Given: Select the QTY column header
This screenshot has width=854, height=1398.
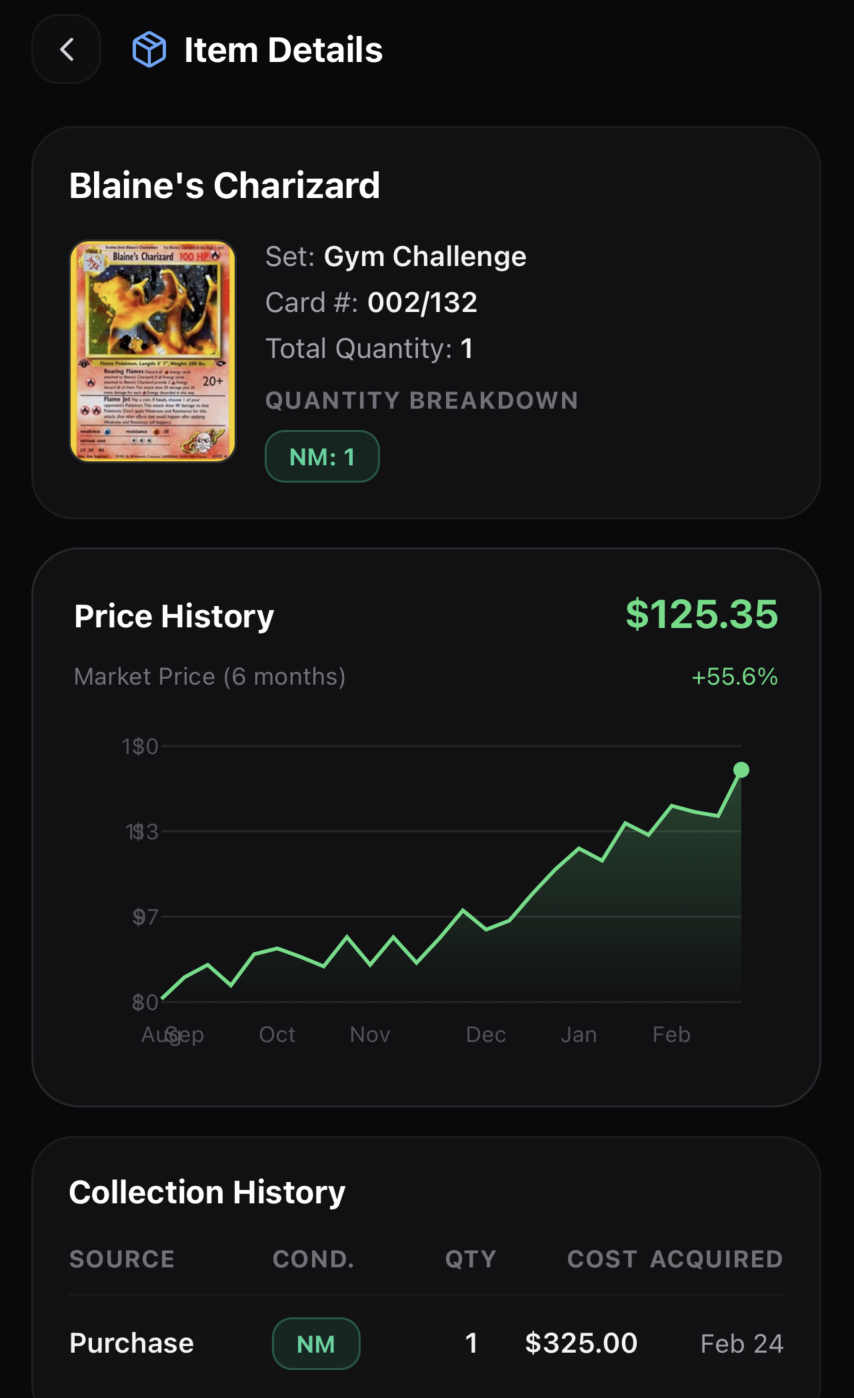Looking at the screenshot, I should tap(470, 1259).
